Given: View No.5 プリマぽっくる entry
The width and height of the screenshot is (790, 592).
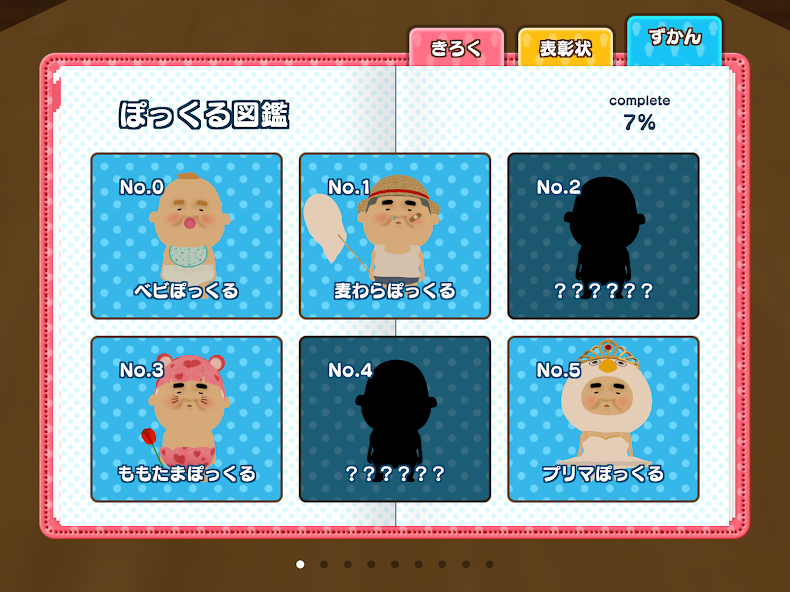Looking at the screenshot, I should point(603,419).
